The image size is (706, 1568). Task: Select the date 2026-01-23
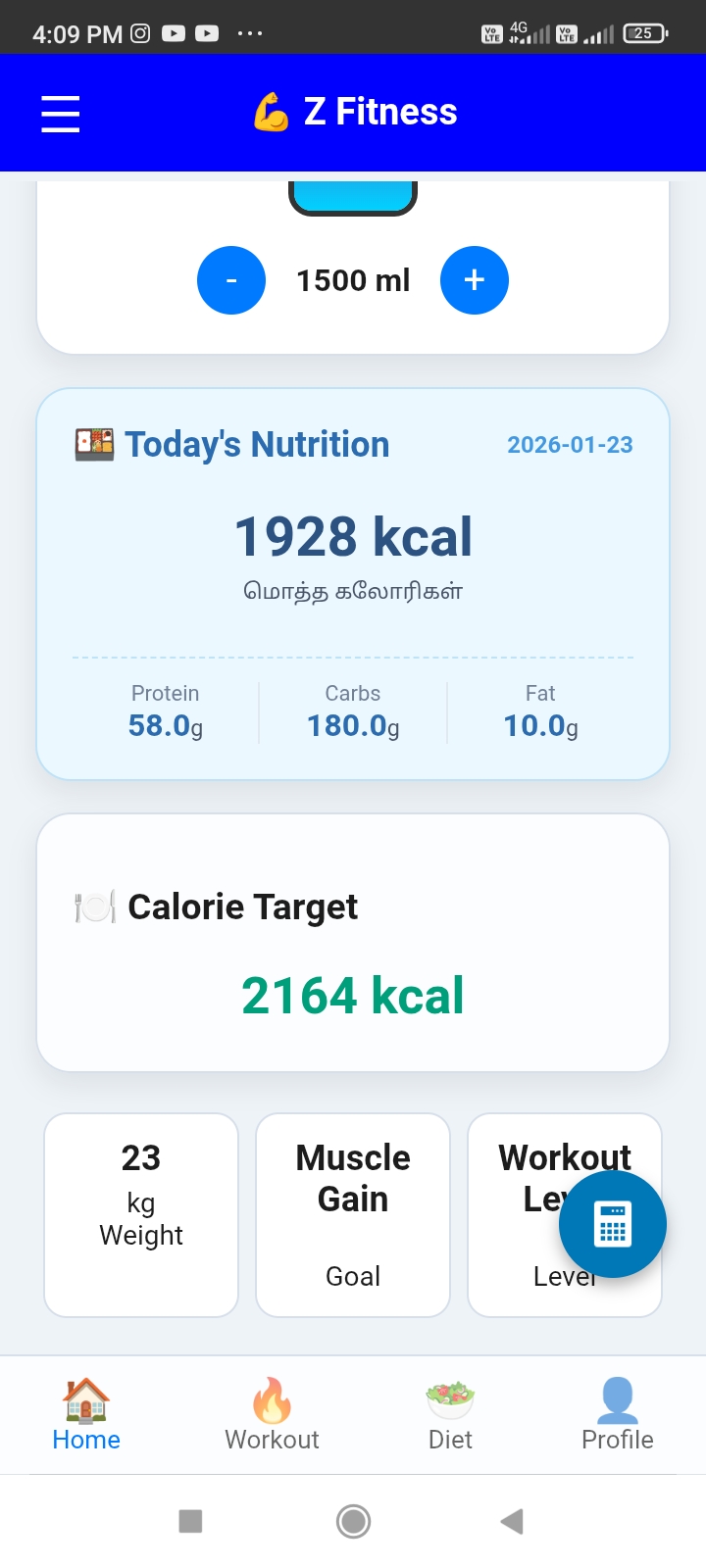pos(571,444)
